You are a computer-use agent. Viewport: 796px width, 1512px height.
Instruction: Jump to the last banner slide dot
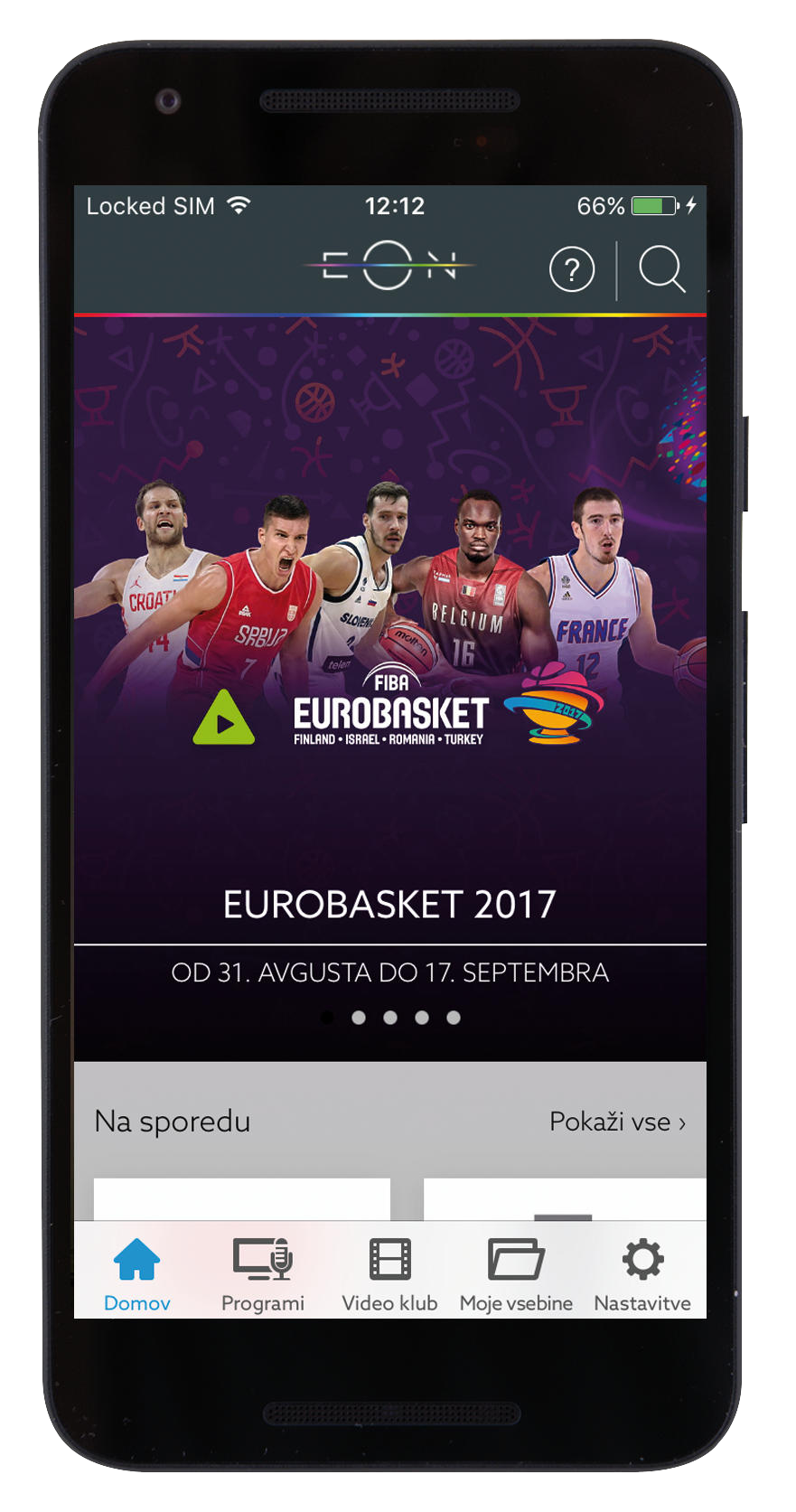[454, 1018]
